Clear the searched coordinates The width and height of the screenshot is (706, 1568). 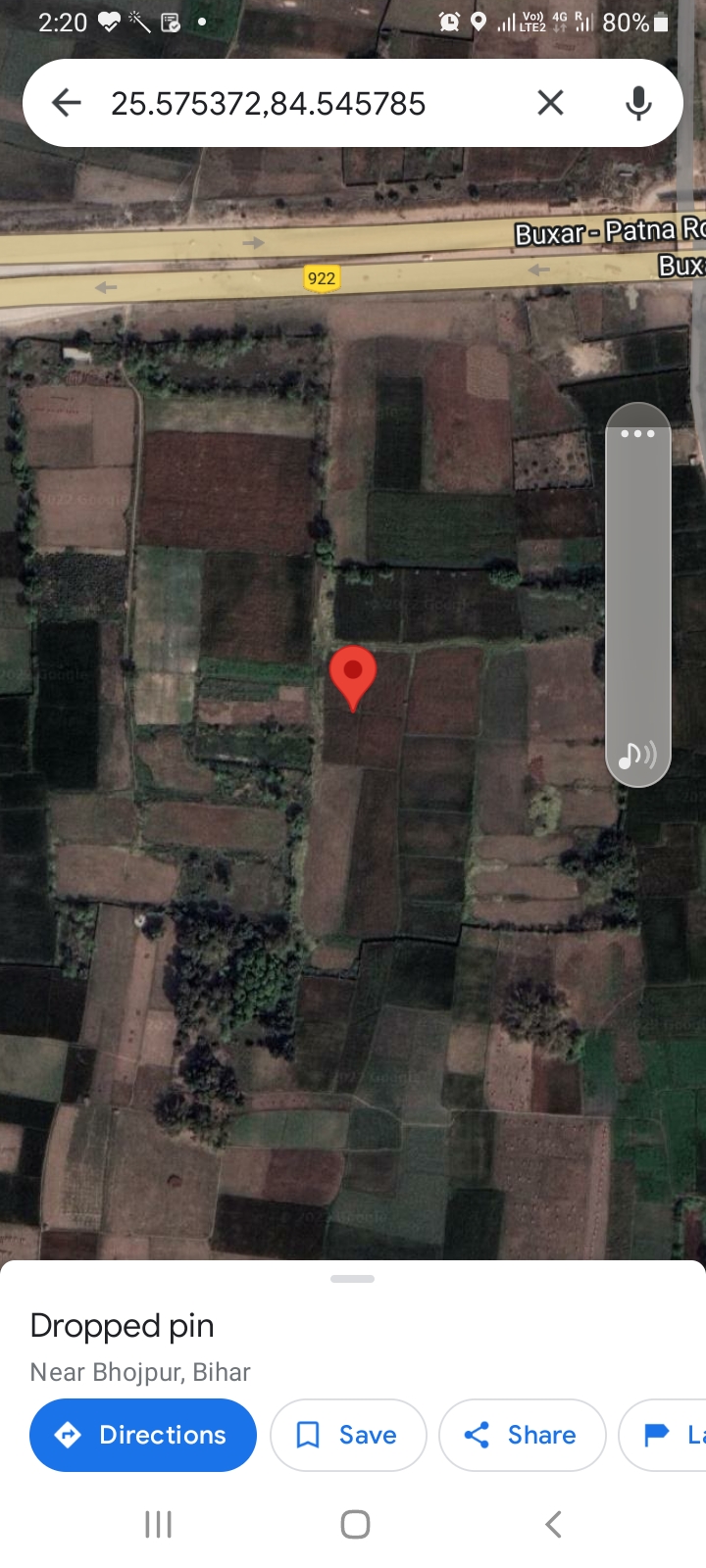[550, 103]
